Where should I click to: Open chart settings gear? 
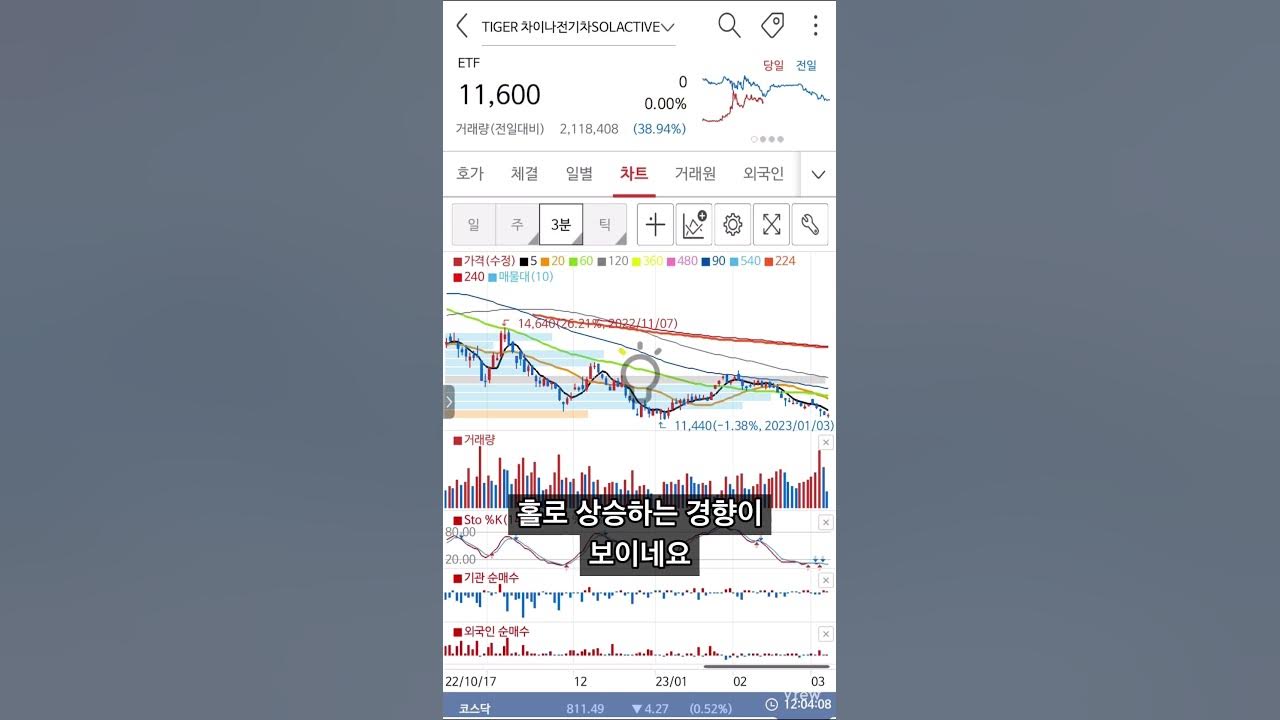(x=732, y=225)
